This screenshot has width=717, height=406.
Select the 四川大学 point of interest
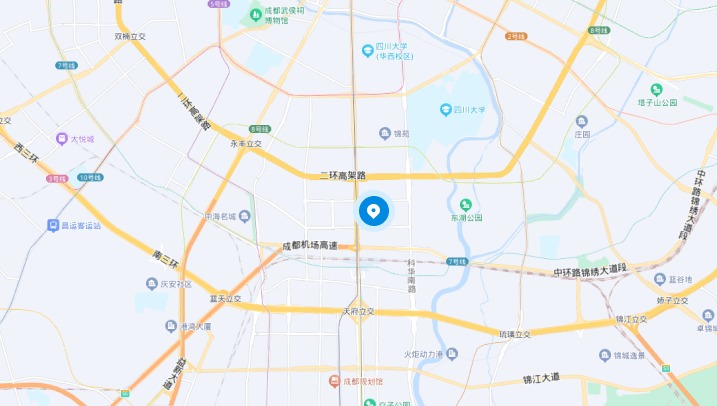tap(446, 110)
